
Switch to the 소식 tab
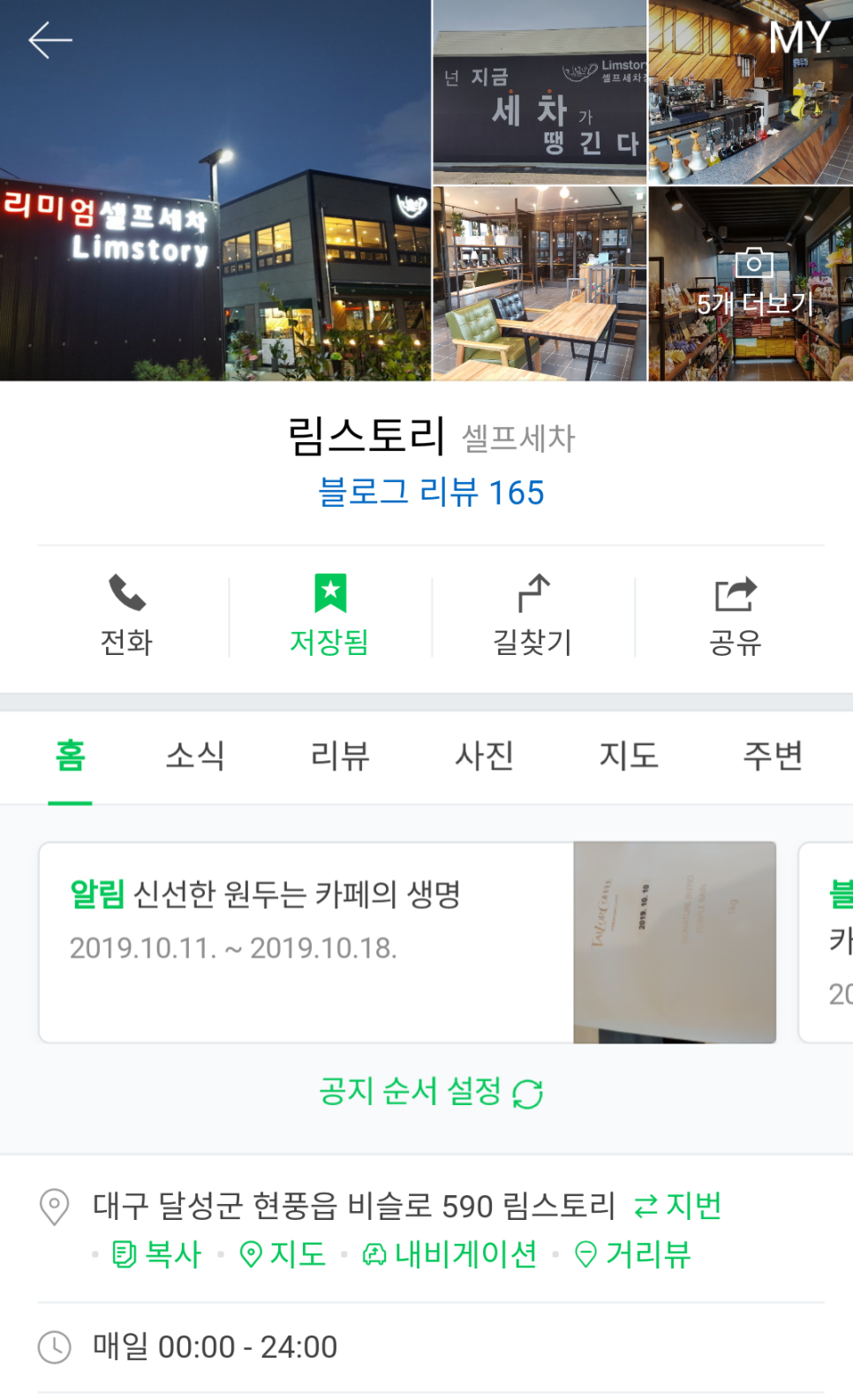point(195,756)
